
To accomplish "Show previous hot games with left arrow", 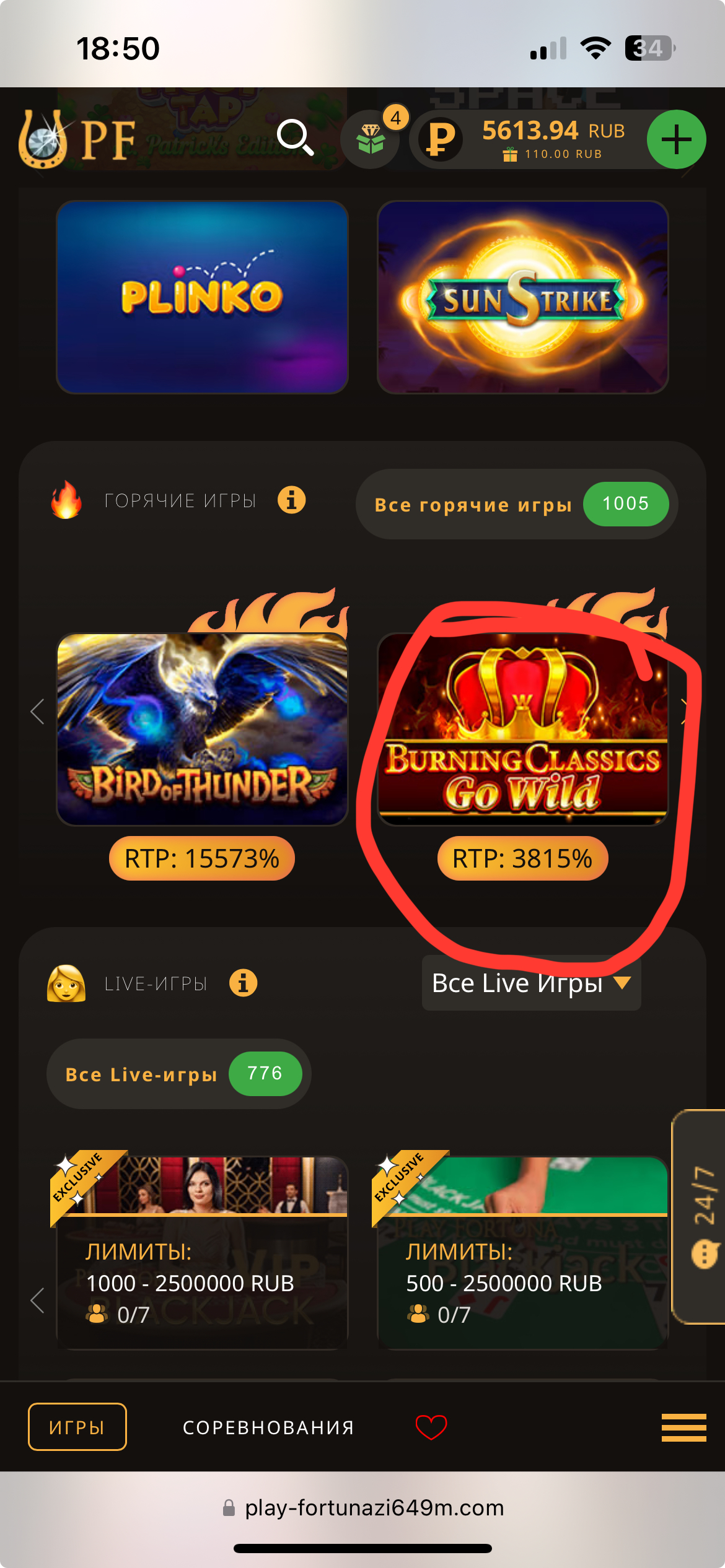I will (x=38, y=712).
